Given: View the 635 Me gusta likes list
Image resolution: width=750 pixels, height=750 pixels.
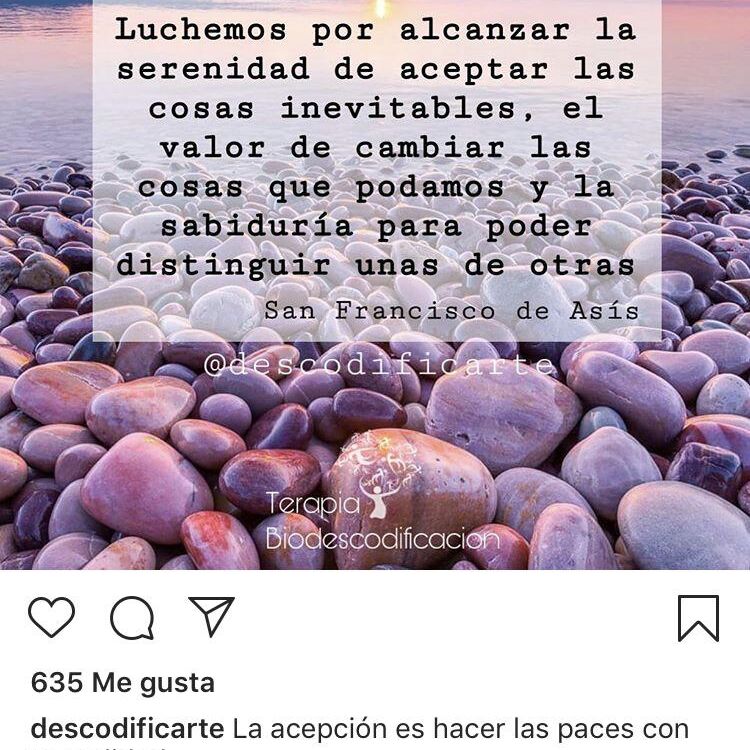Looking at the screenshot, I should (x=122, y=683).
